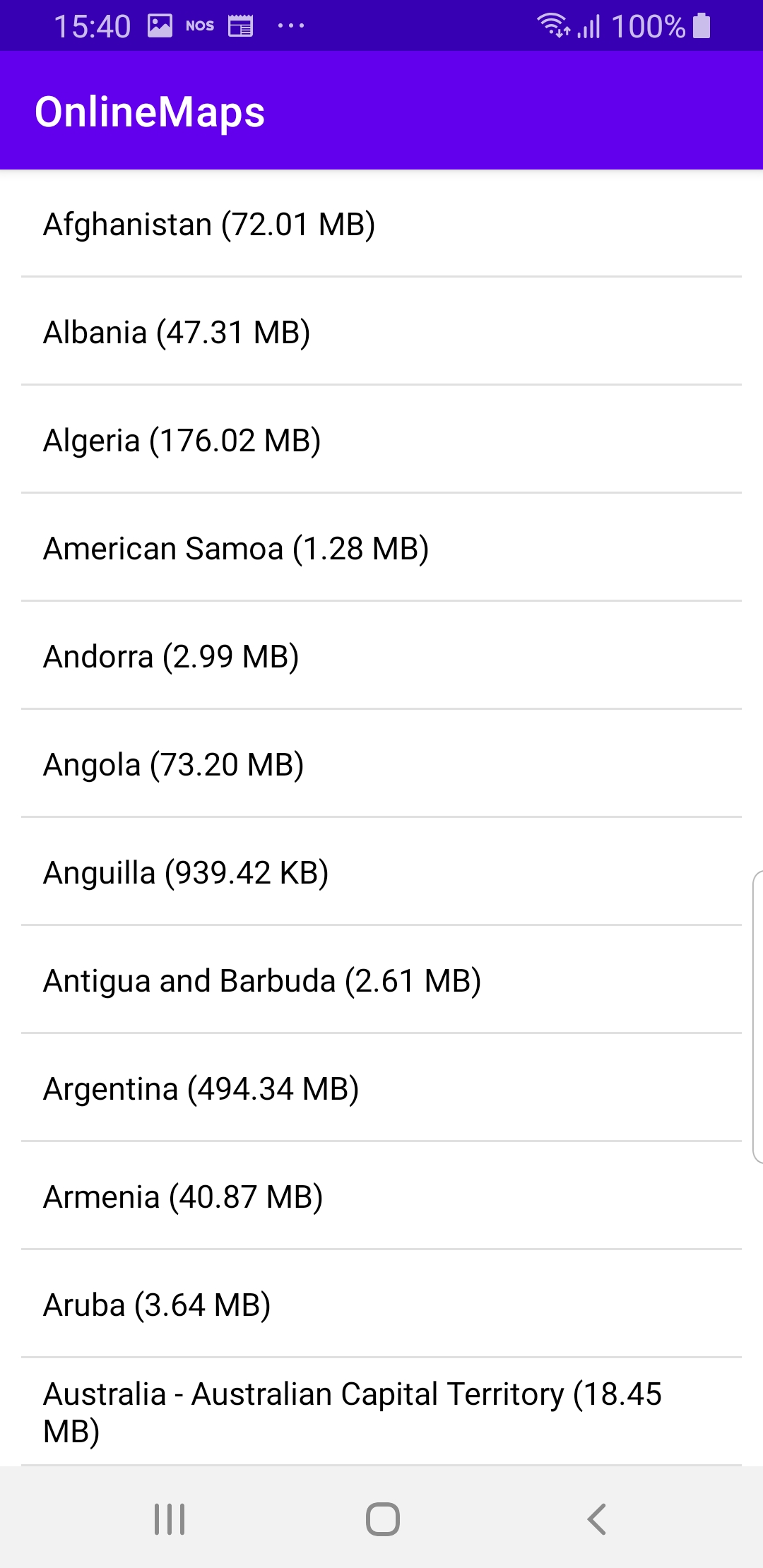Select Aruba (3.64 MB)
The width and height of the screenshot is (763, 1568).
[381, 1304]
